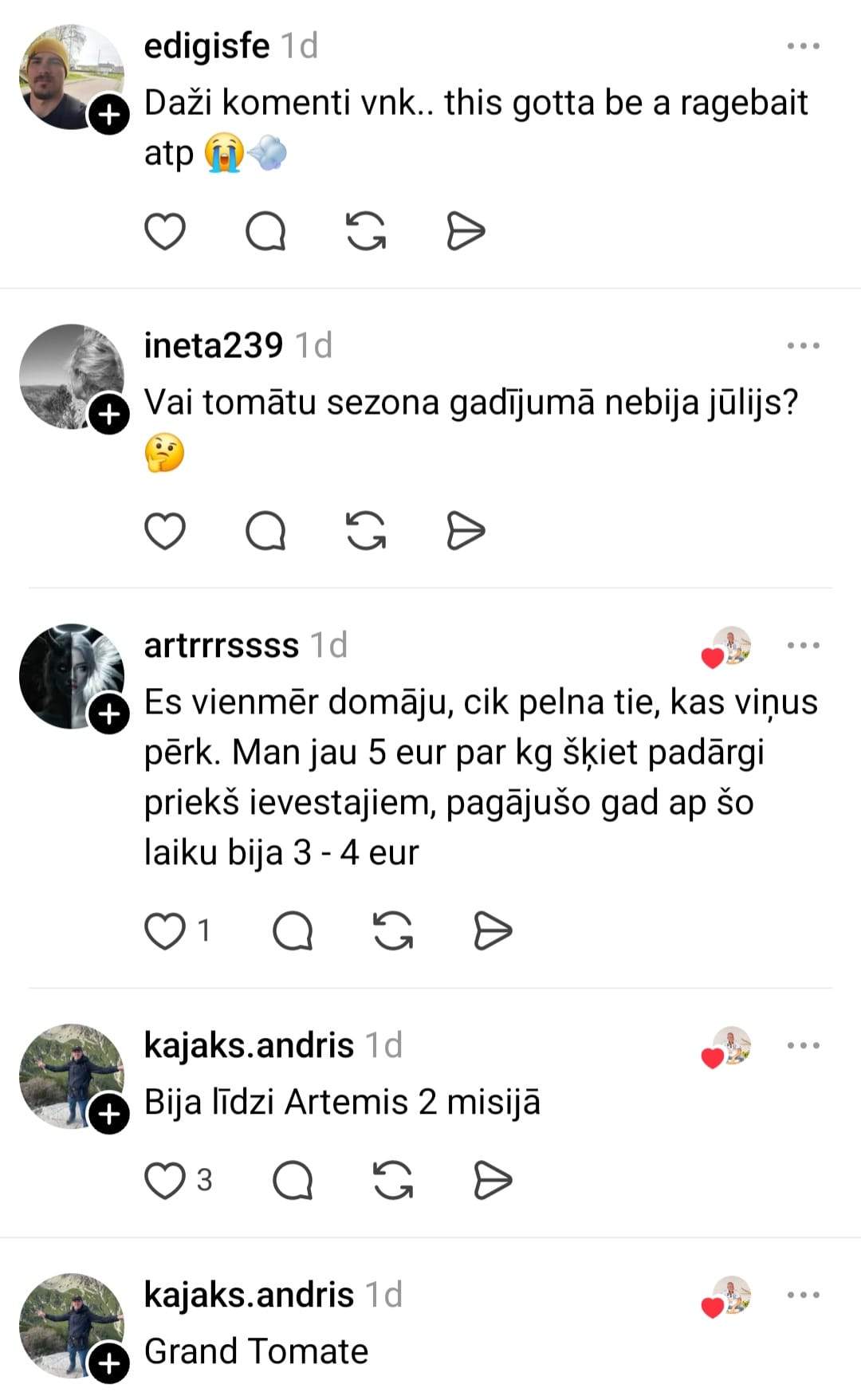Reply to artrrrssss's comment
The height and width of the screenshot is (1400, 861).
[x=293, y=931]
